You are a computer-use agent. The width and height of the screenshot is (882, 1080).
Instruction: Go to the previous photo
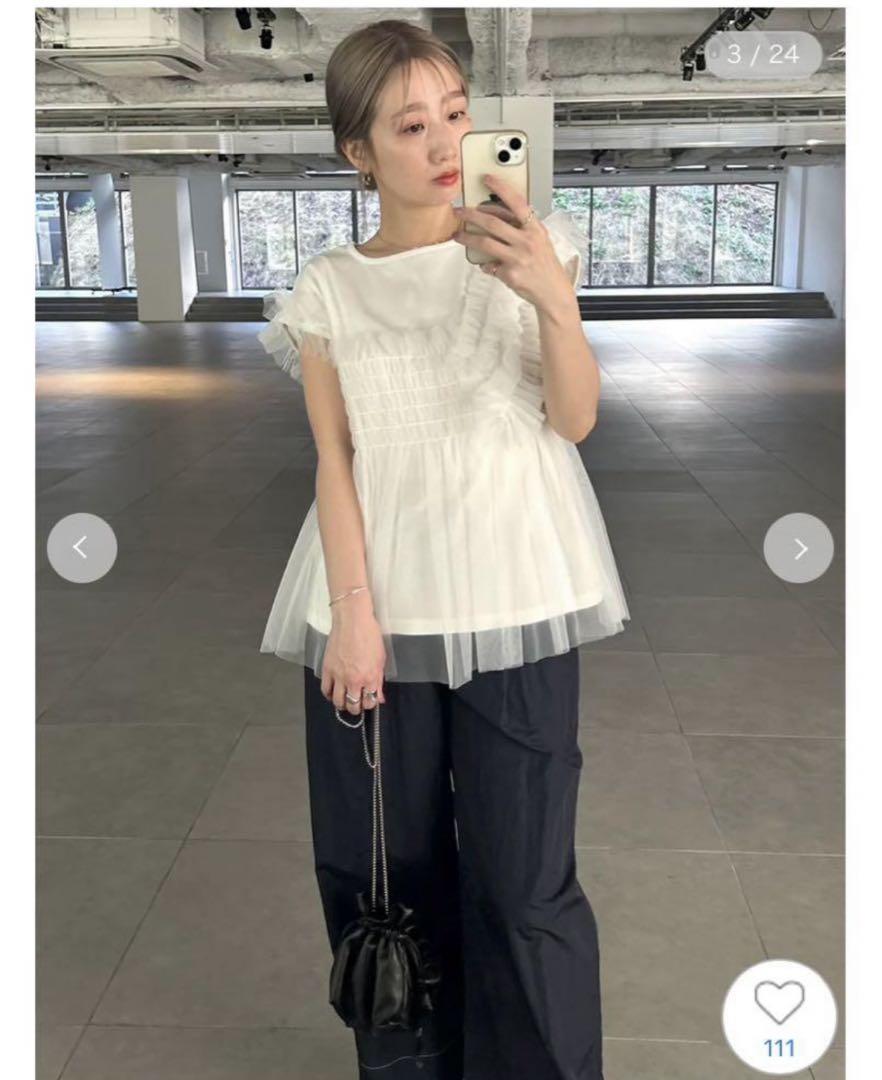pyautogui.click(x=82, y=548)
